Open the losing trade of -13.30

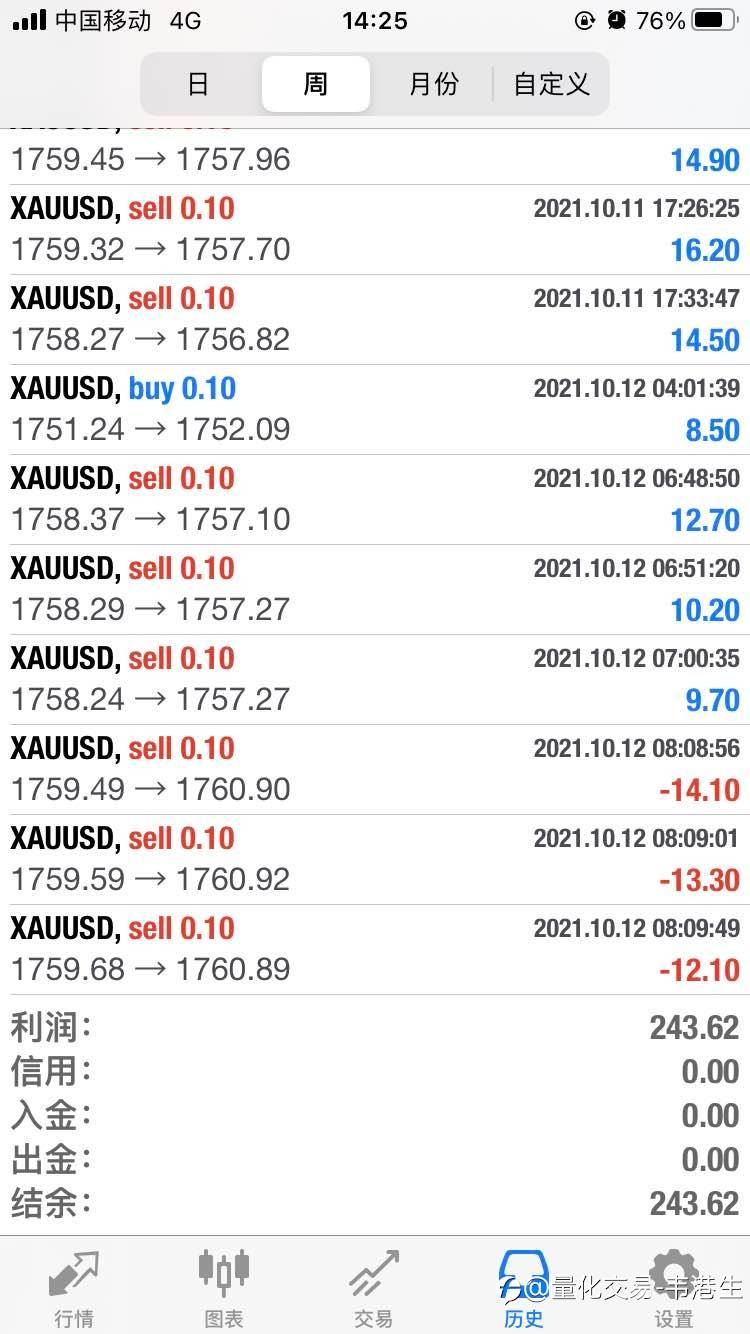[375, 860]
